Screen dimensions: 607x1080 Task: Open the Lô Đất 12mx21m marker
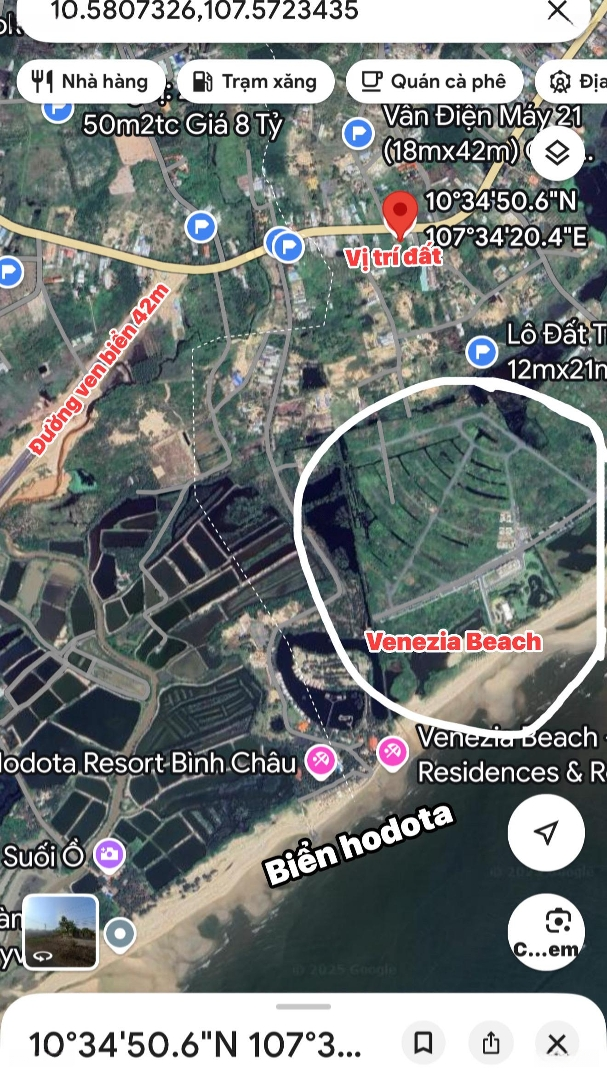(x=482, y=351)
